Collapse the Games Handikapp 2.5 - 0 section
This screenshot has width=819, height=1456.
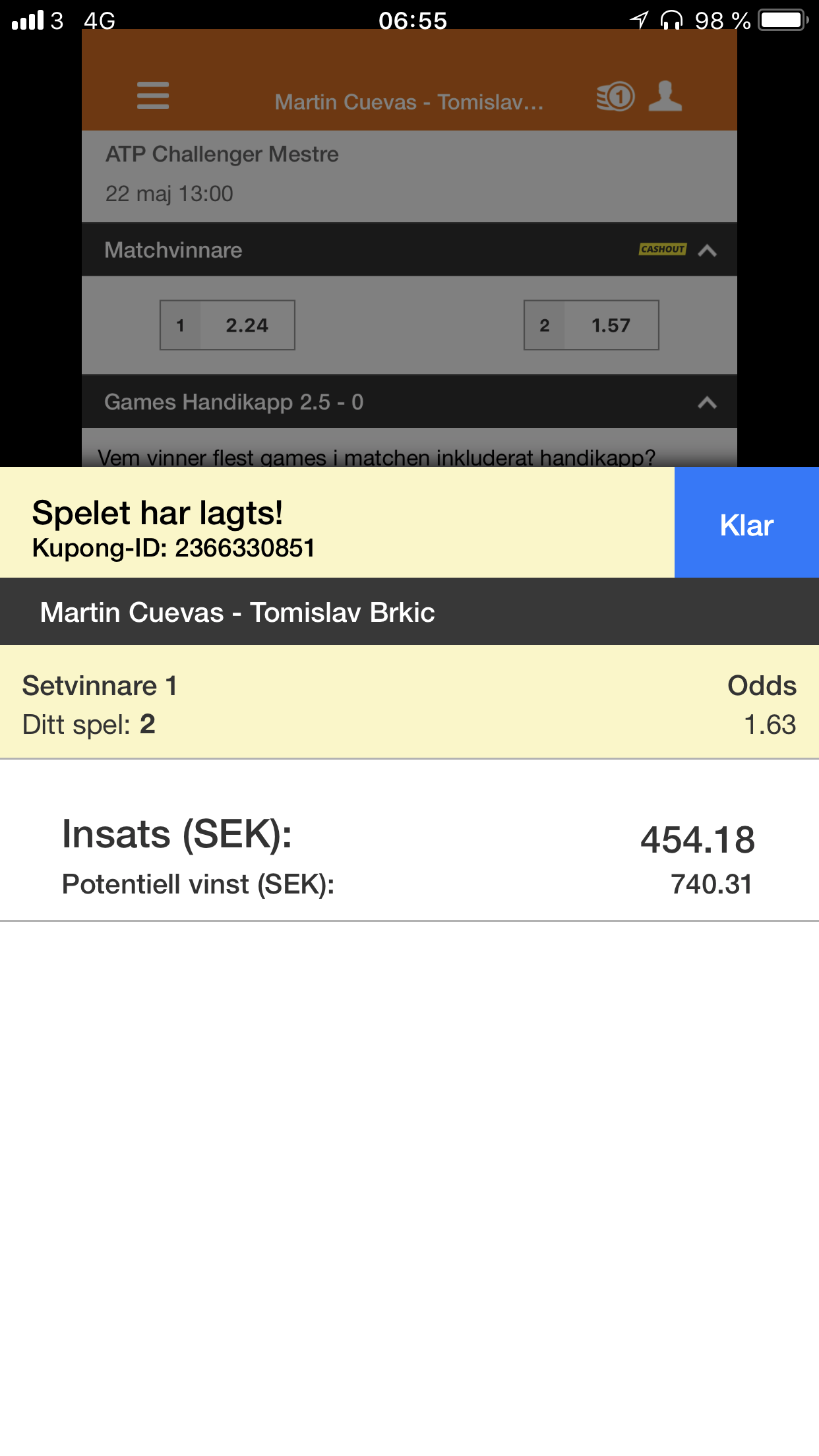pyautogui.click(x=707, y=402)
